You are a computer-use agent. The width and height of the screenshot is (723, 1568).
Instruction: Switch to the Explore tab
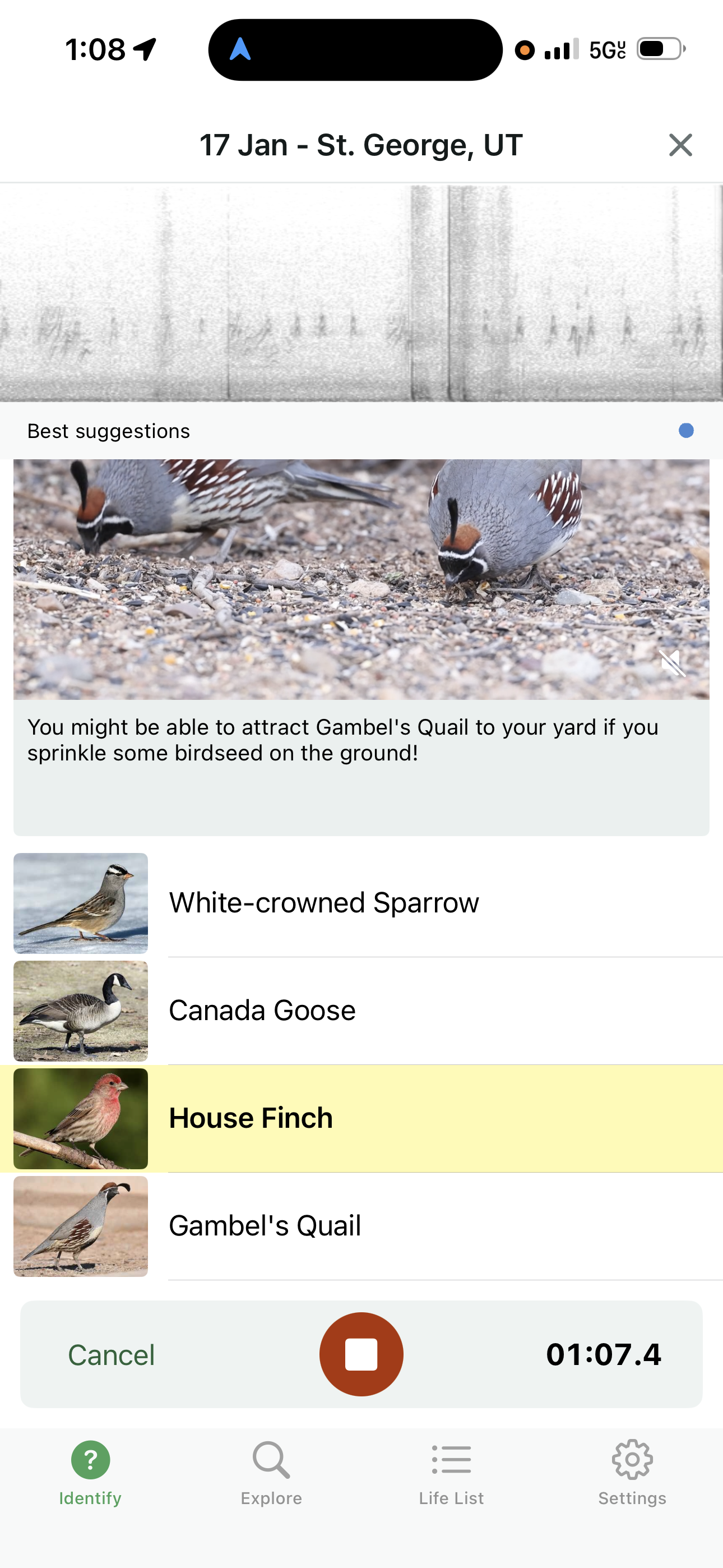271,1472
